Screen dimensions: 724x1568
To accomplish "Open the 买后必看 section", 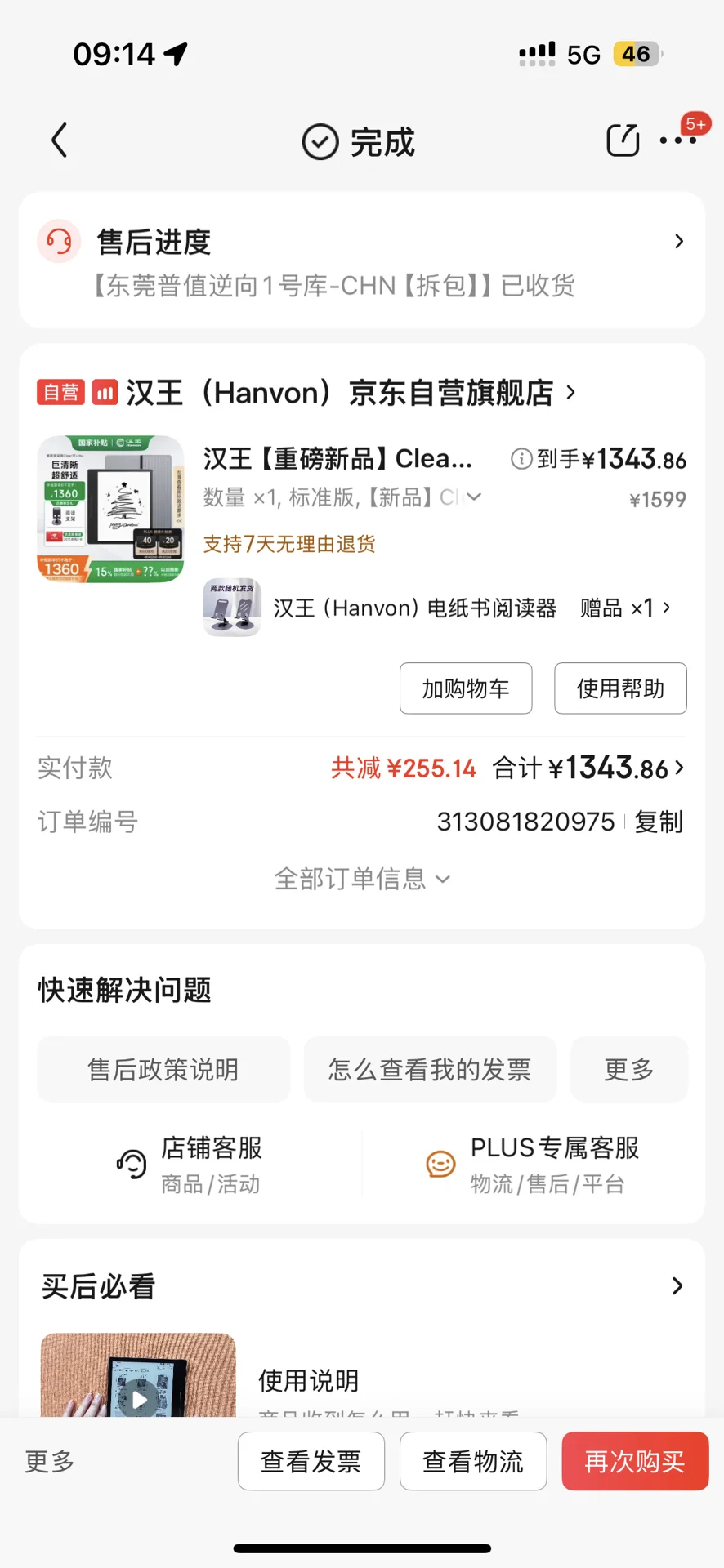I will point(361,1286).
